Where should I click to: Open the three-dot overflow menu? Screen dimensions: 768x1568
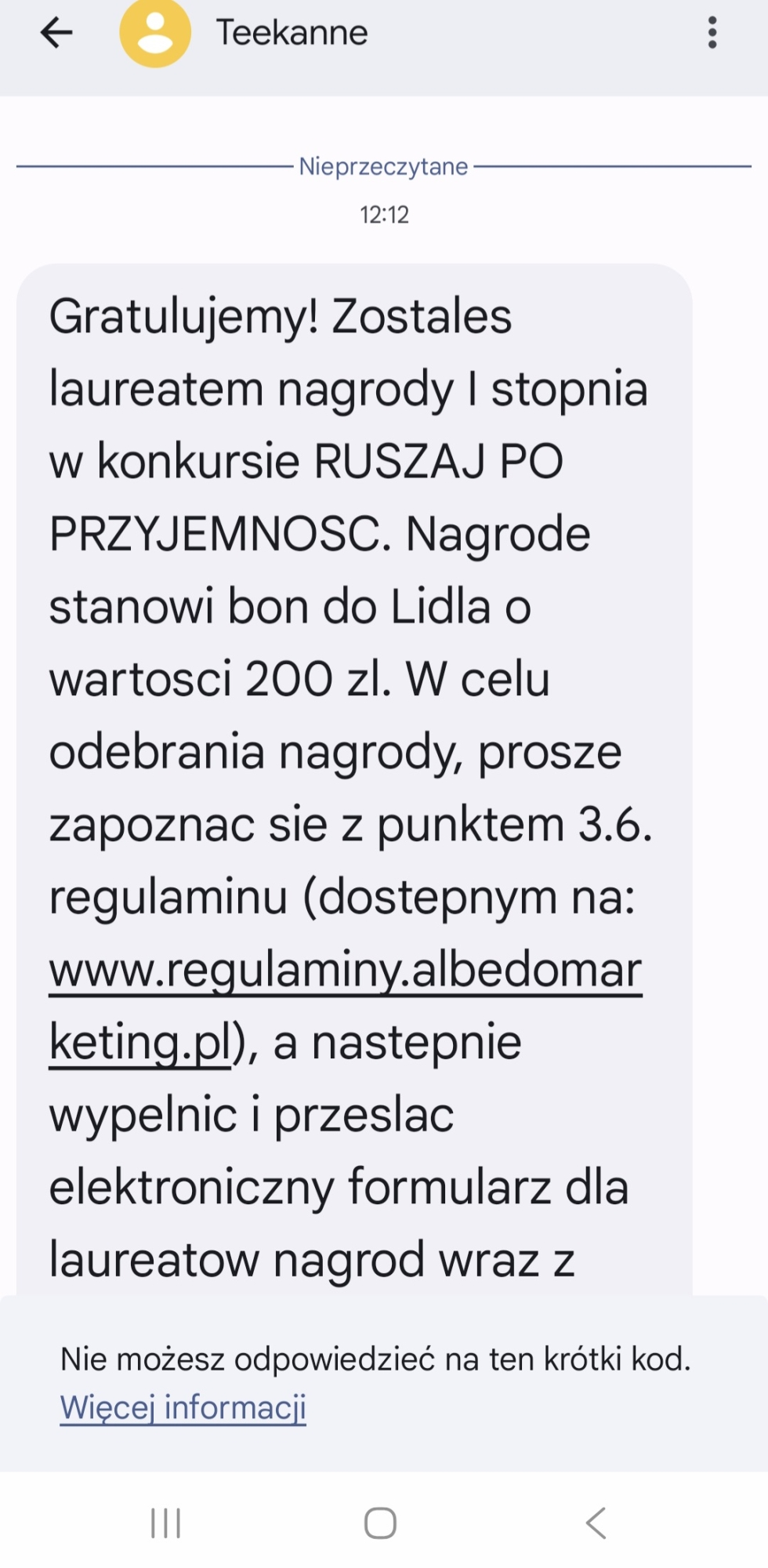coord(712,33)
